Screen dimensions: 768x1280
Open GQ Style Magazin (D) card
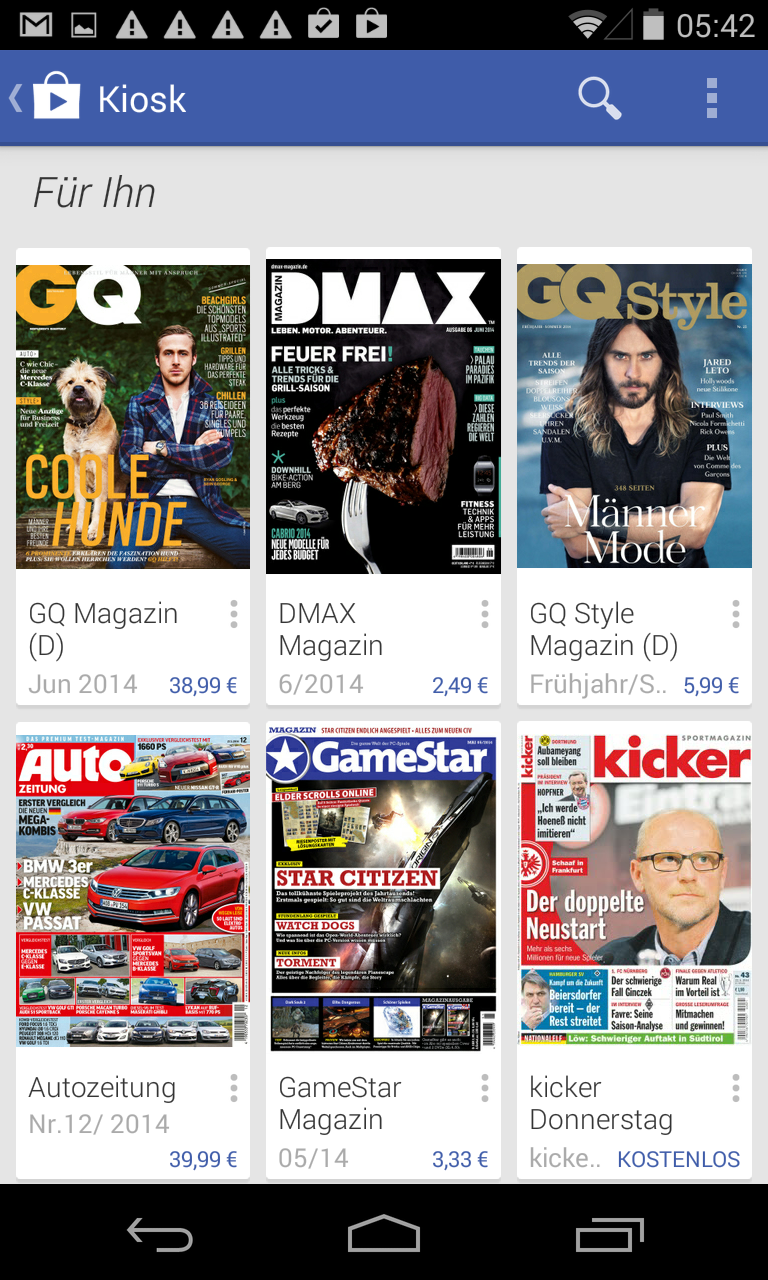click(634, 415)
